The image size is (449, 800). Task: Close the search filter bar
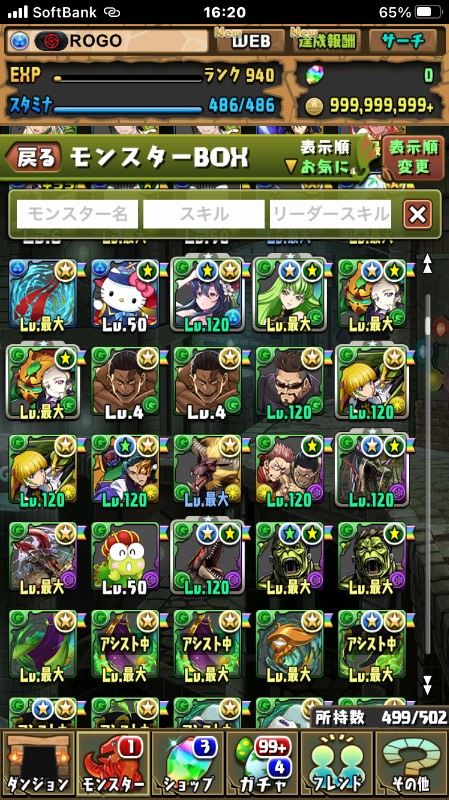[x=417, y=214]
